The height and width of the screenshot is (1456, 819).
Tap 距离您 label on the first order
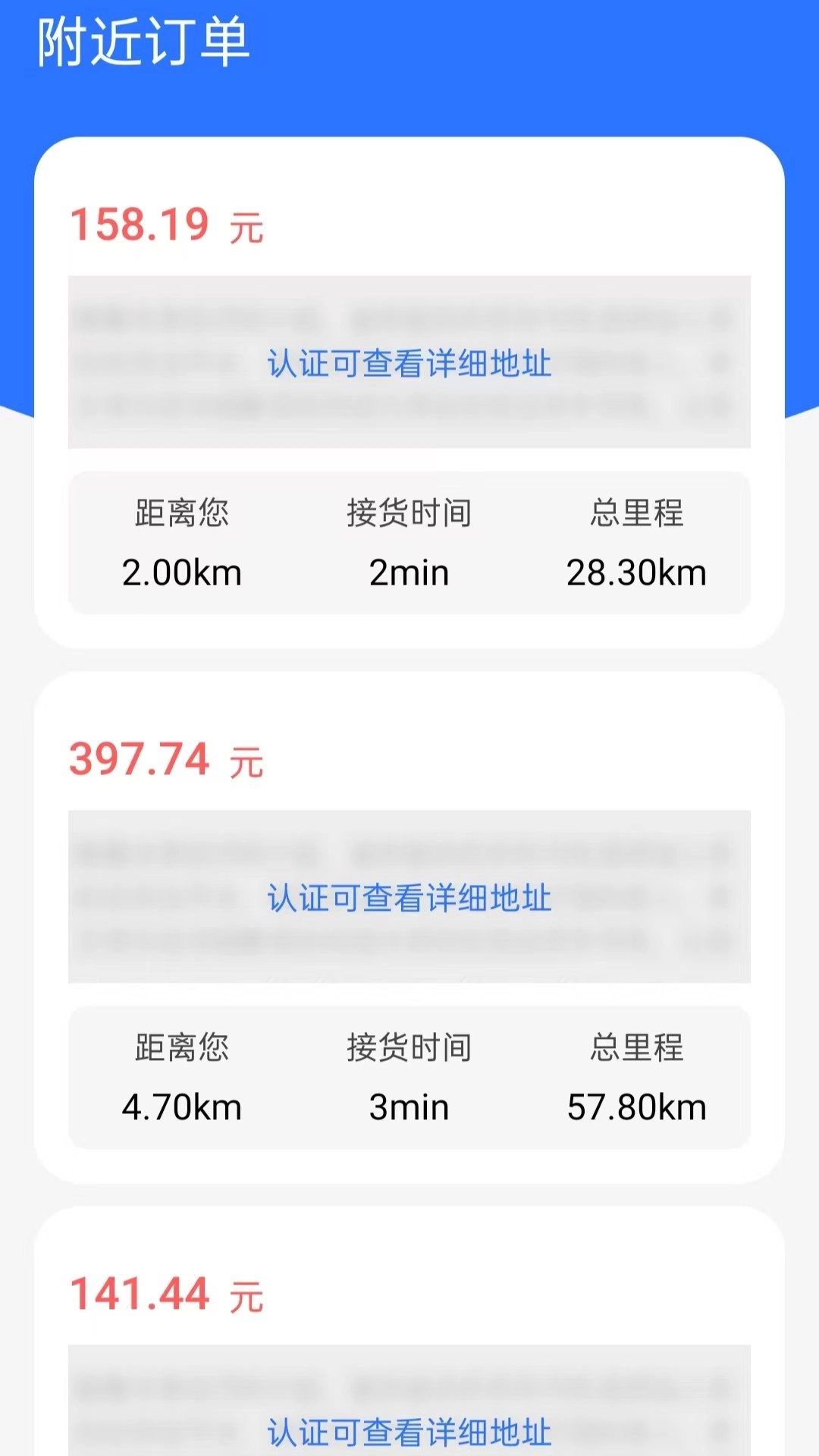tap(182, 513)
